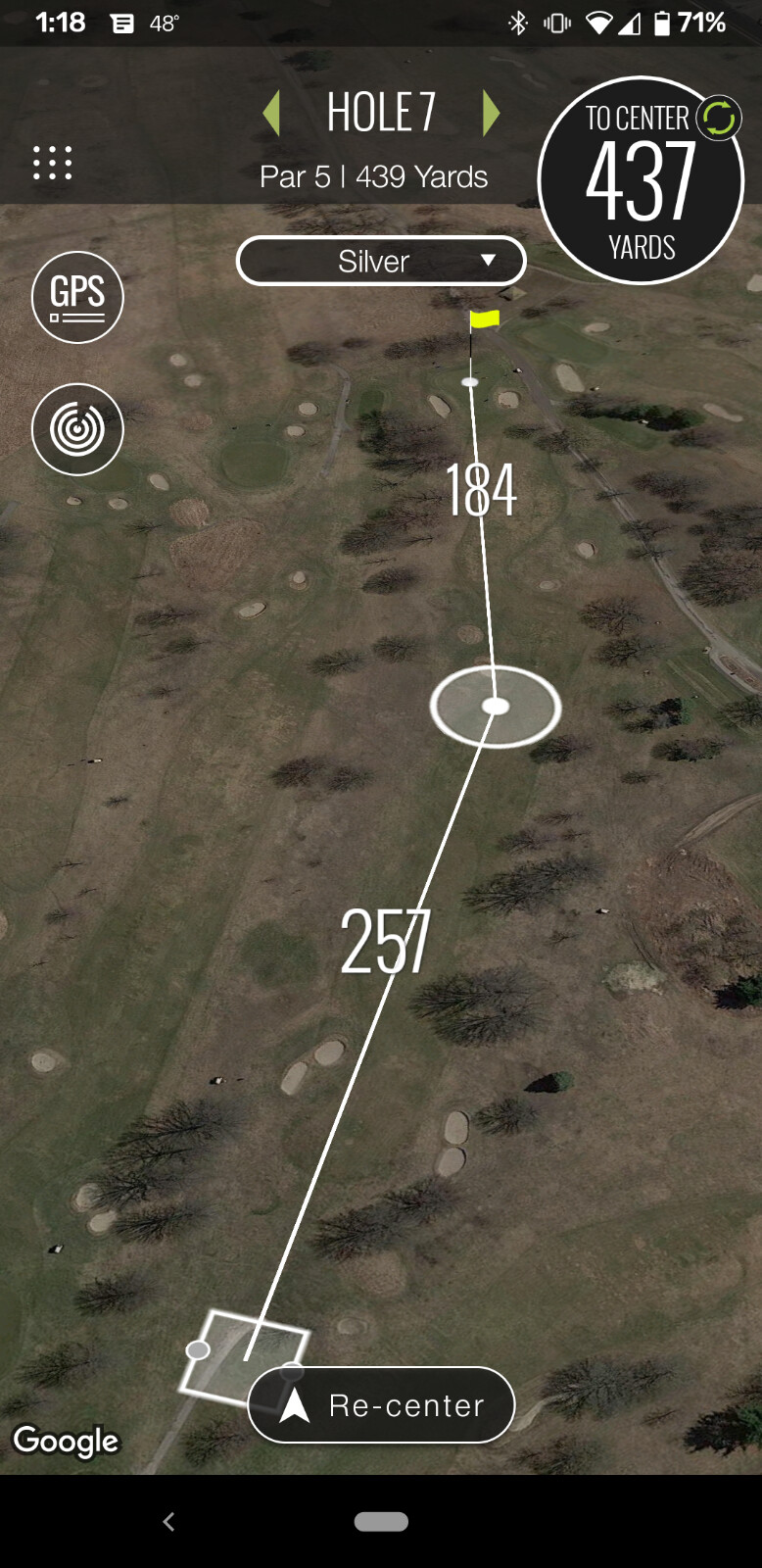Select the layup target circle marker

tap(496, 707)
